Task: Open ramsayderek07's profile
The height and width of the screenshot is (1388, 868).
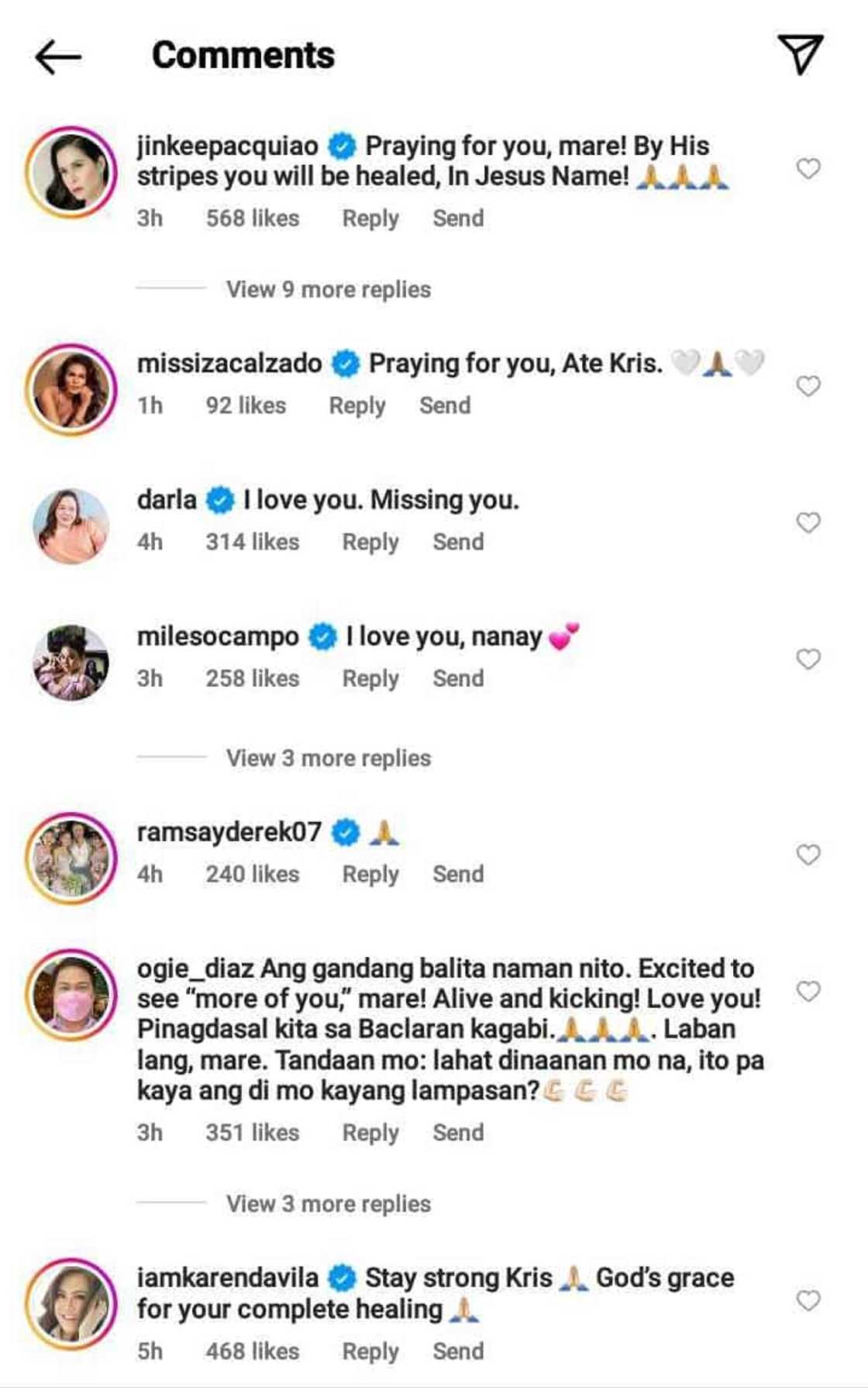Action: click(229, 832)
